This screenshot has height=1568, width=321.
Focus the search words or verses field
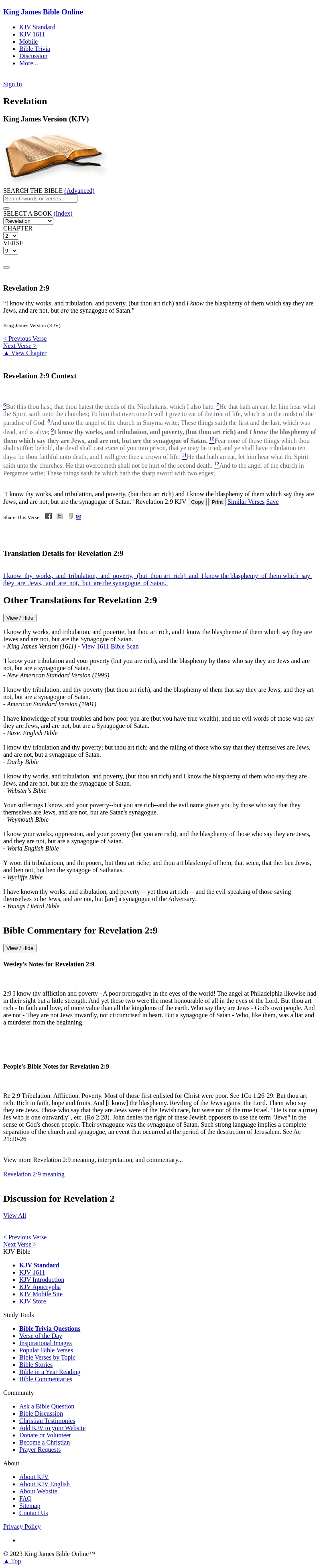[x=40, y=198]
